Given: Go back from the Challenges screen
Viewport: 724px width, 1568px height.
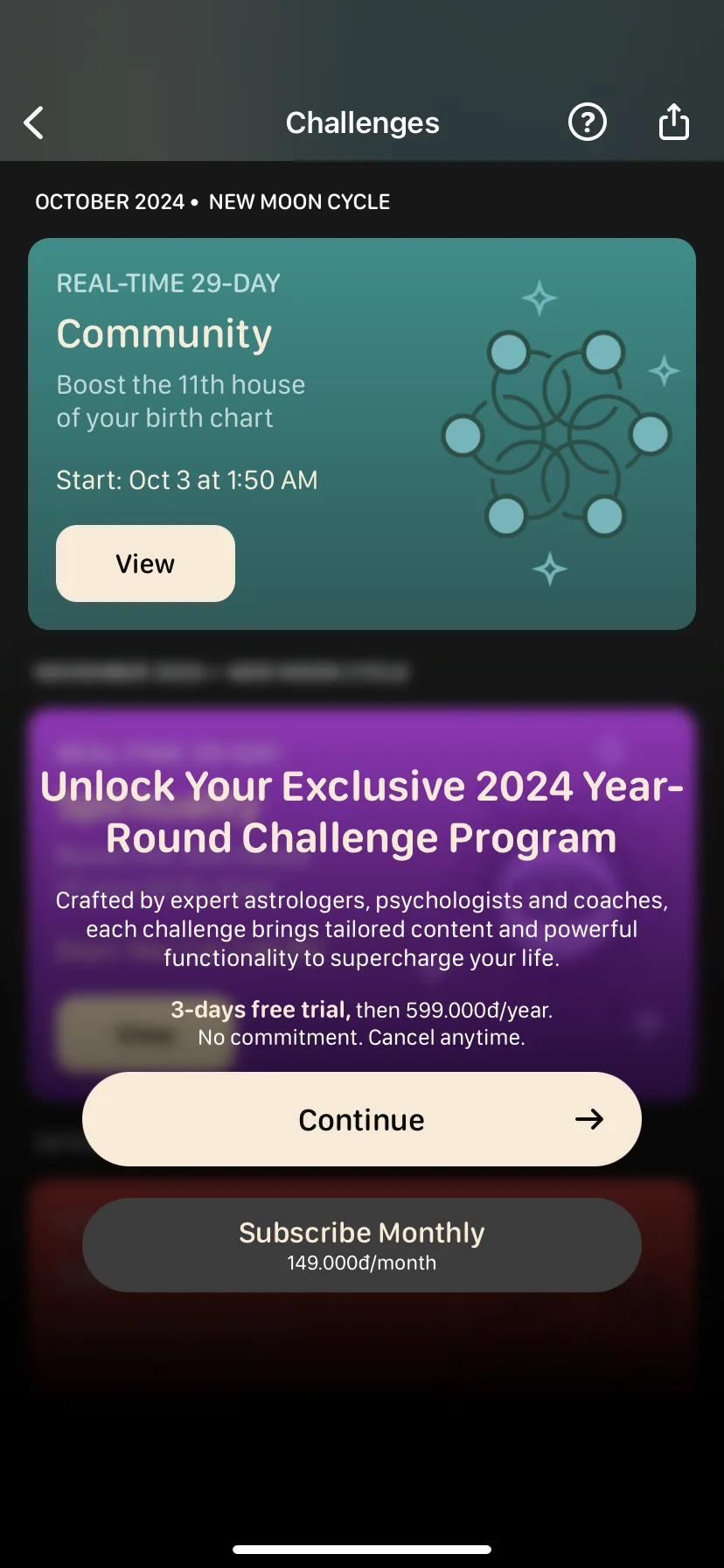Looking at the screenshot, I should (x=34, y=123).
